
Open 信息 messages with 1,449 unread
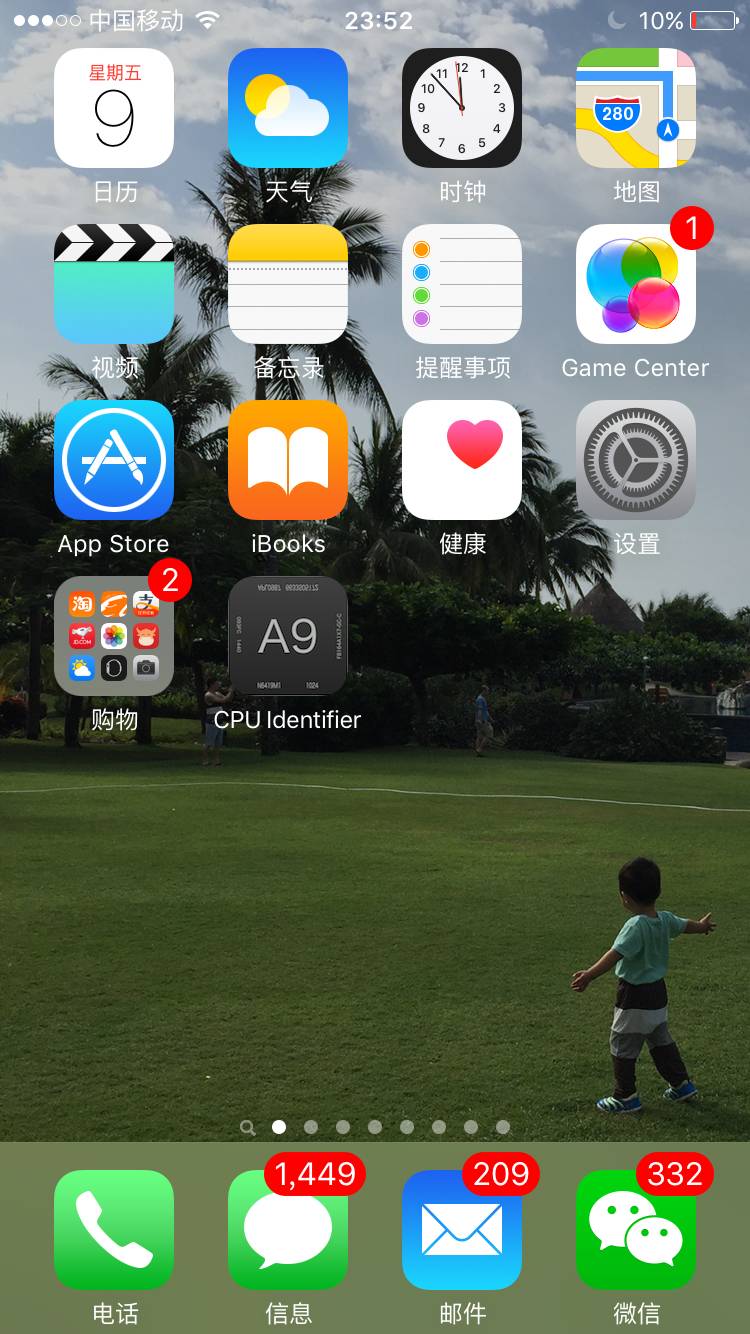coord(288,1230)
